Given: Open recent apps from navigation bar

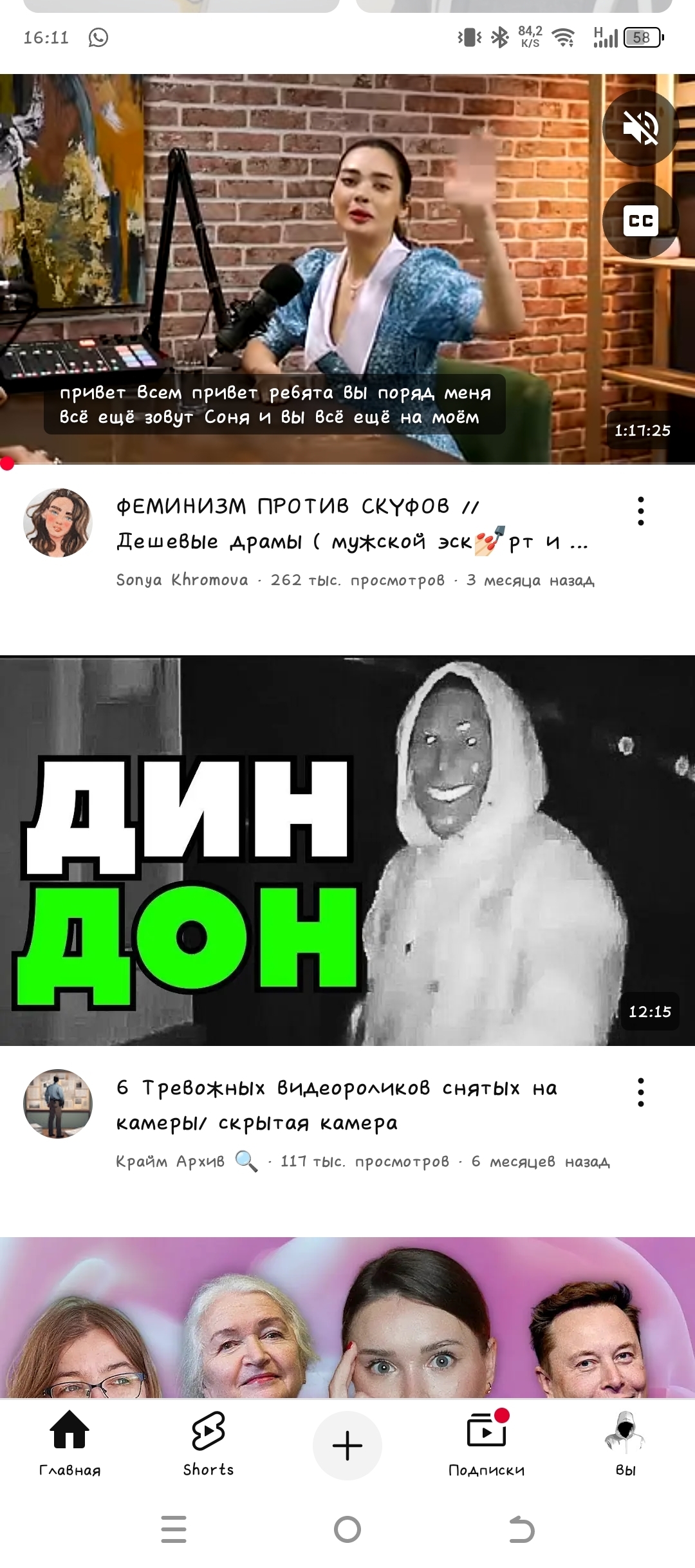Looking at the screenshot, I should pos(174,1529).
